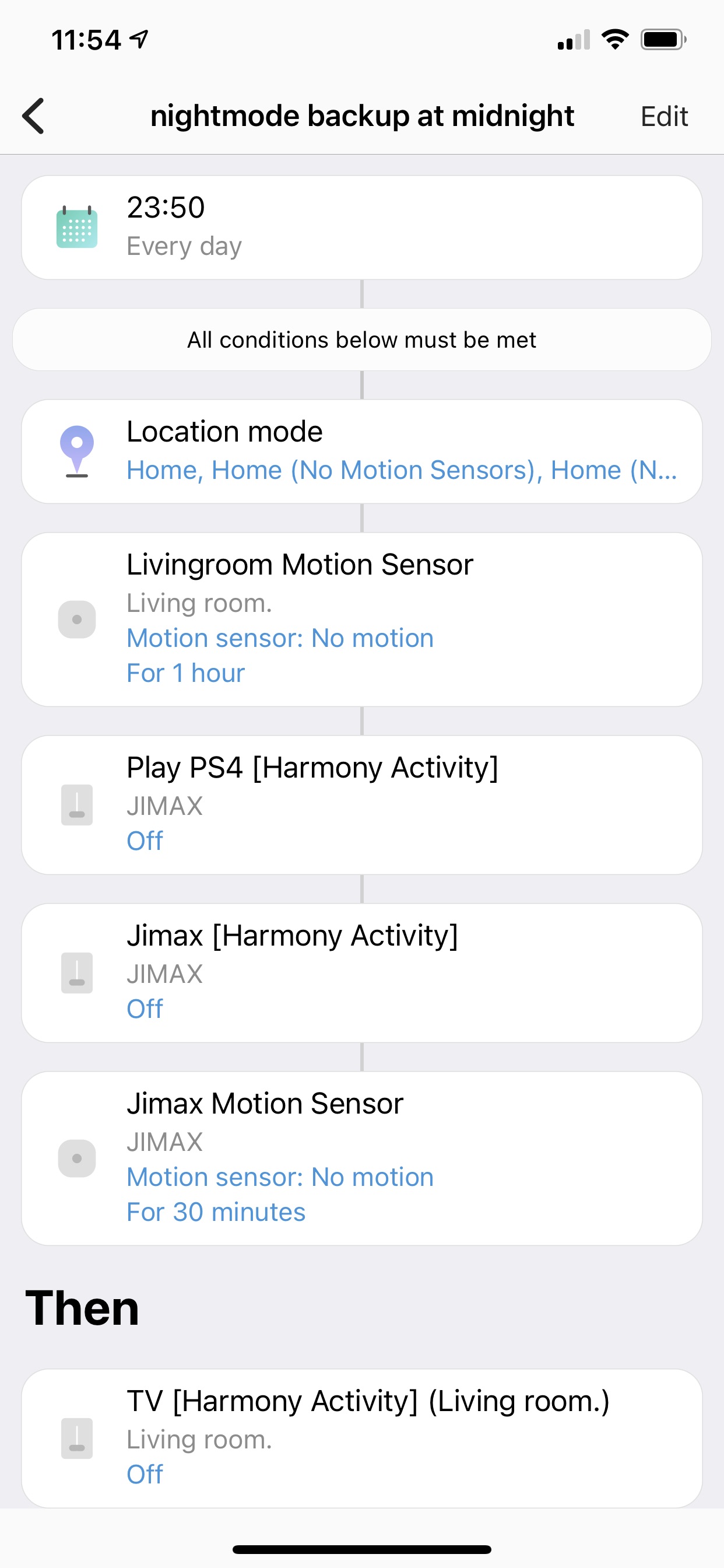Open the Livingroom Motion Sensor condition
The width and height of the screenshot is (724, 1568).
(362, 619)
